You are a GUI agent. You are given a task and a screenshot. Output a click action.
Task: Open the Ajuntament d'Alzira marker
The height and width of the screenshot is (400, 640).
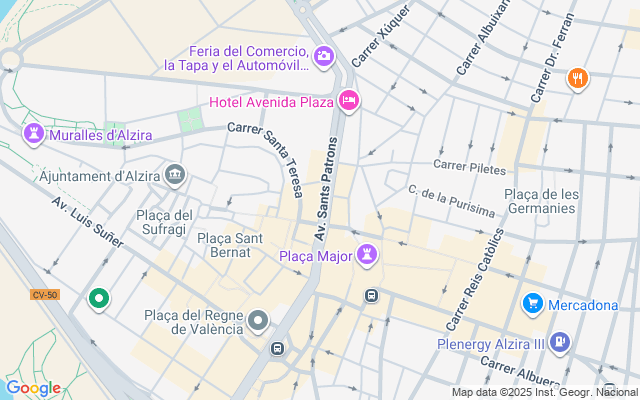click(x=176, y=176)
